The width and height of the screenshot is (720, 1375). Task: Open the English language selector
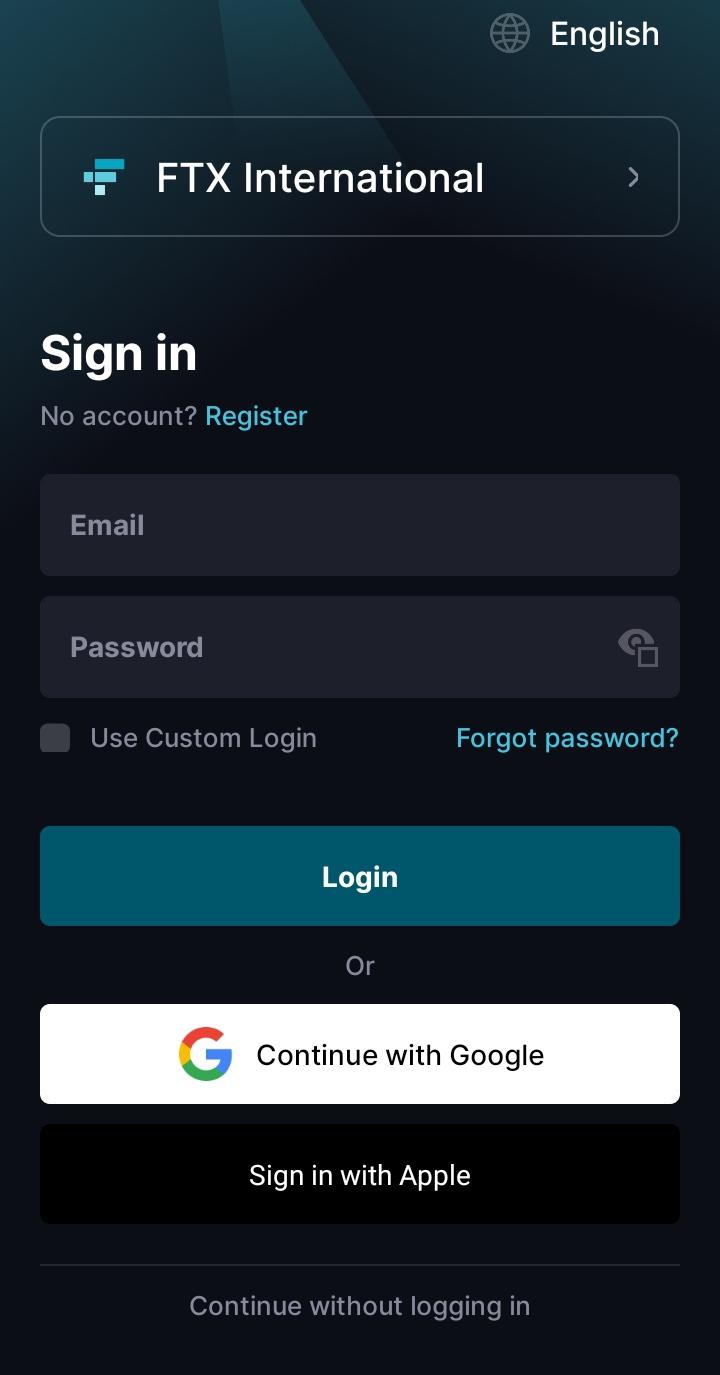575,34
